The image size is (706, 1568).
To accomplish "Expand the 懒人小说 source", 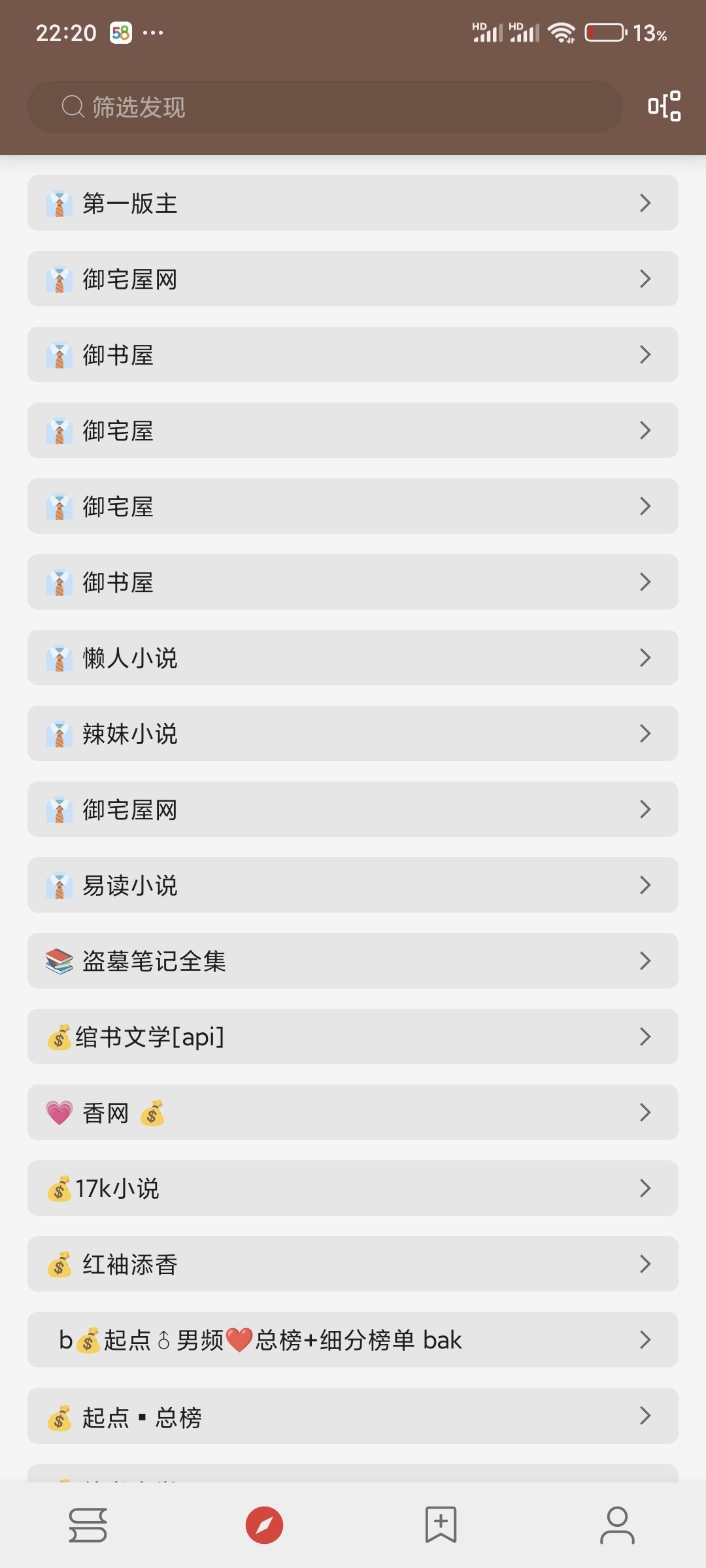I will click(x=353, y=658).
